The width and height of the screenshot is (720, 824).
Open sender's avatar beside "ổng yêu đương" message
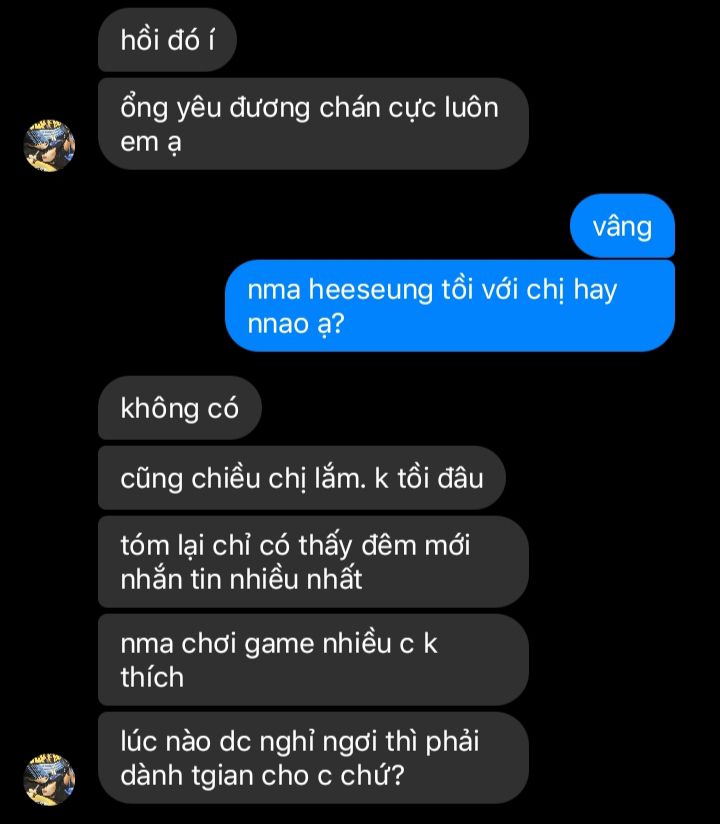pos(49,145)
